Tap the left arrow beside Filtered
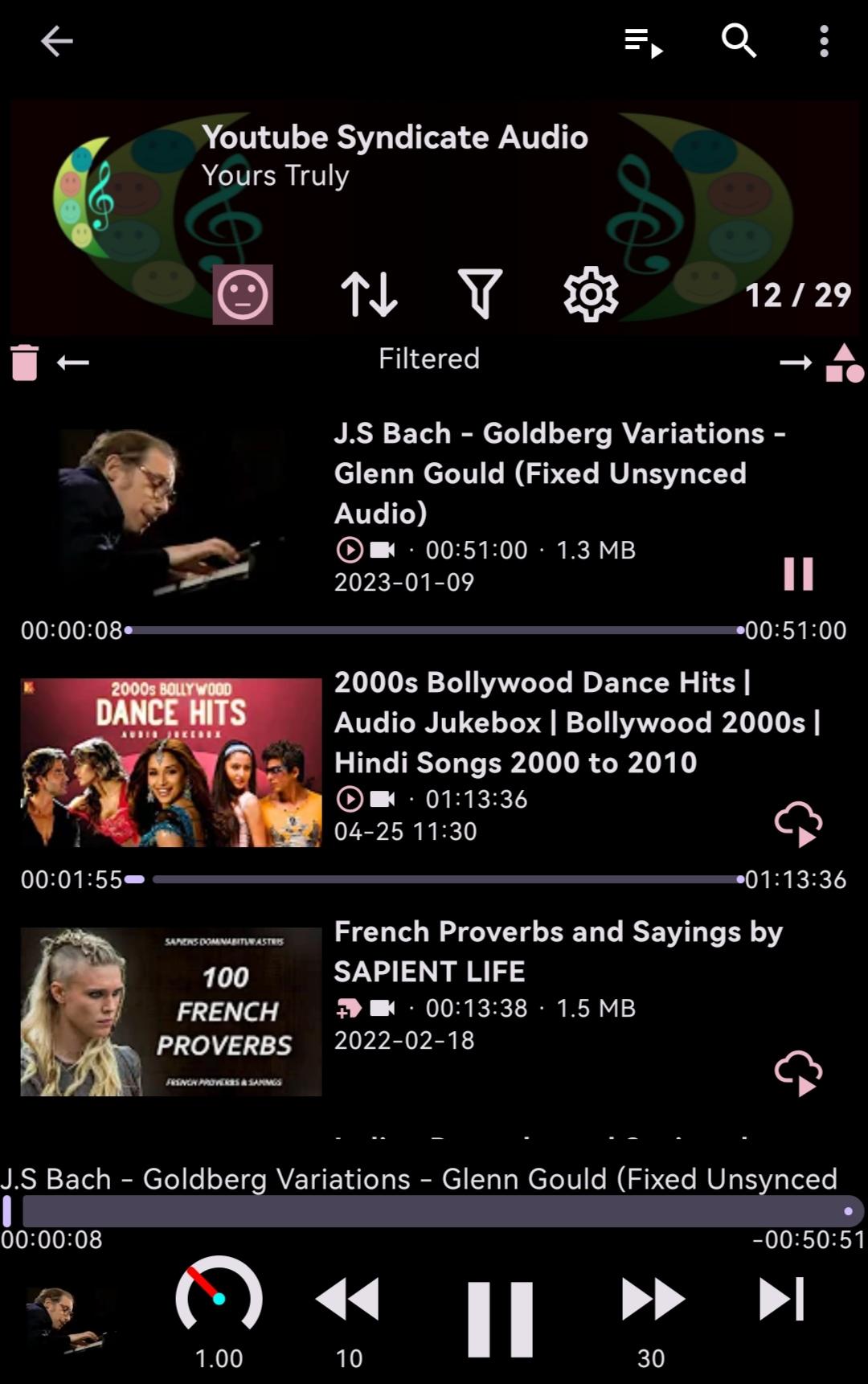The width and height of the screenshot is (868, 1384). click(x=73, y=362)
